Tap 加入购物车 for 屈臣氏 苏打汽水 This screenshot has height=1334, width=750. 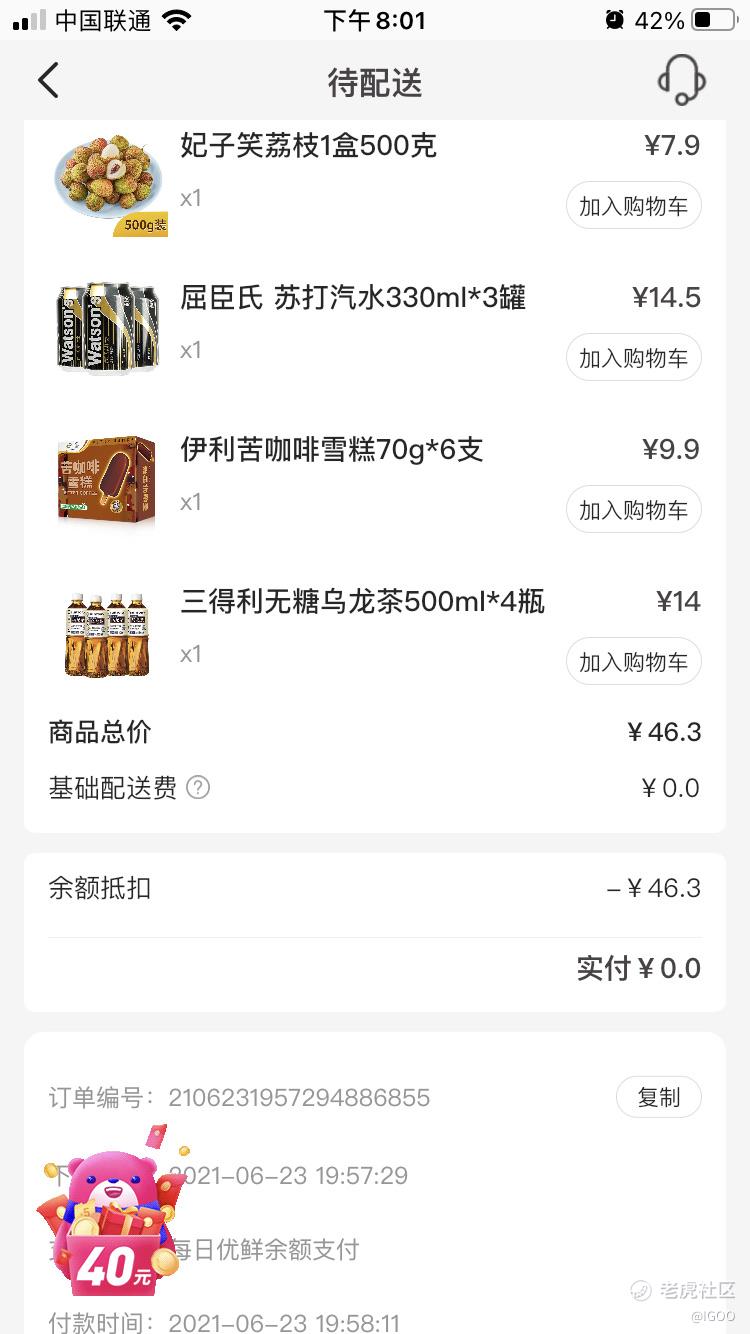point(633,358)
